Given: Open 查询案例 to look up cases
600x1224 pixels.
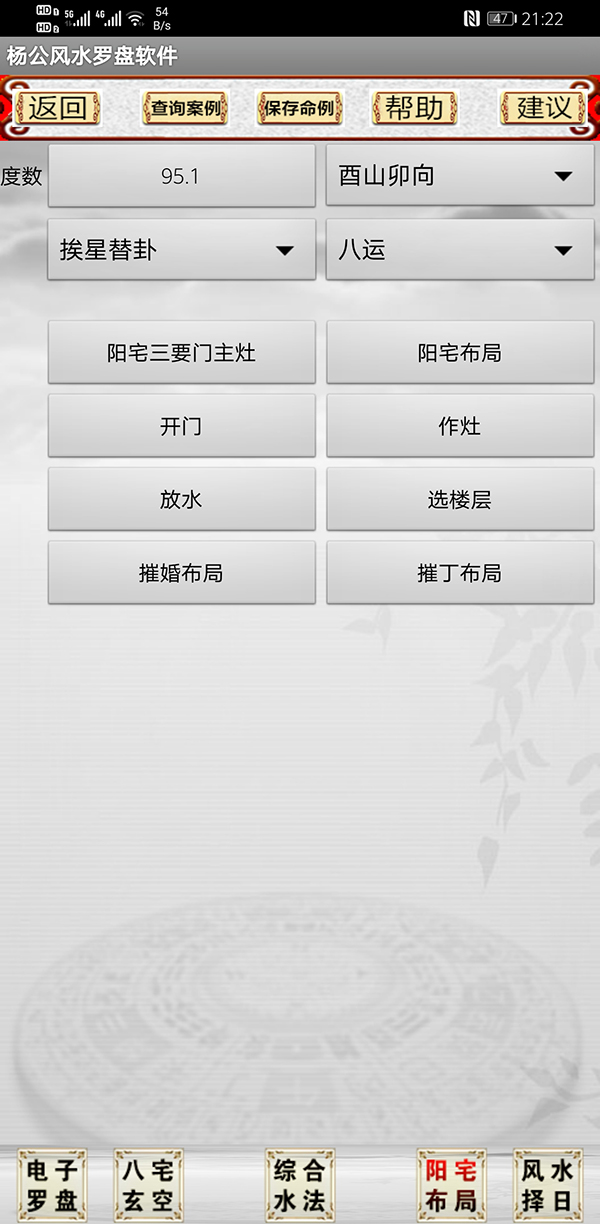Looking at the screenshot, I should click(185, 108).
